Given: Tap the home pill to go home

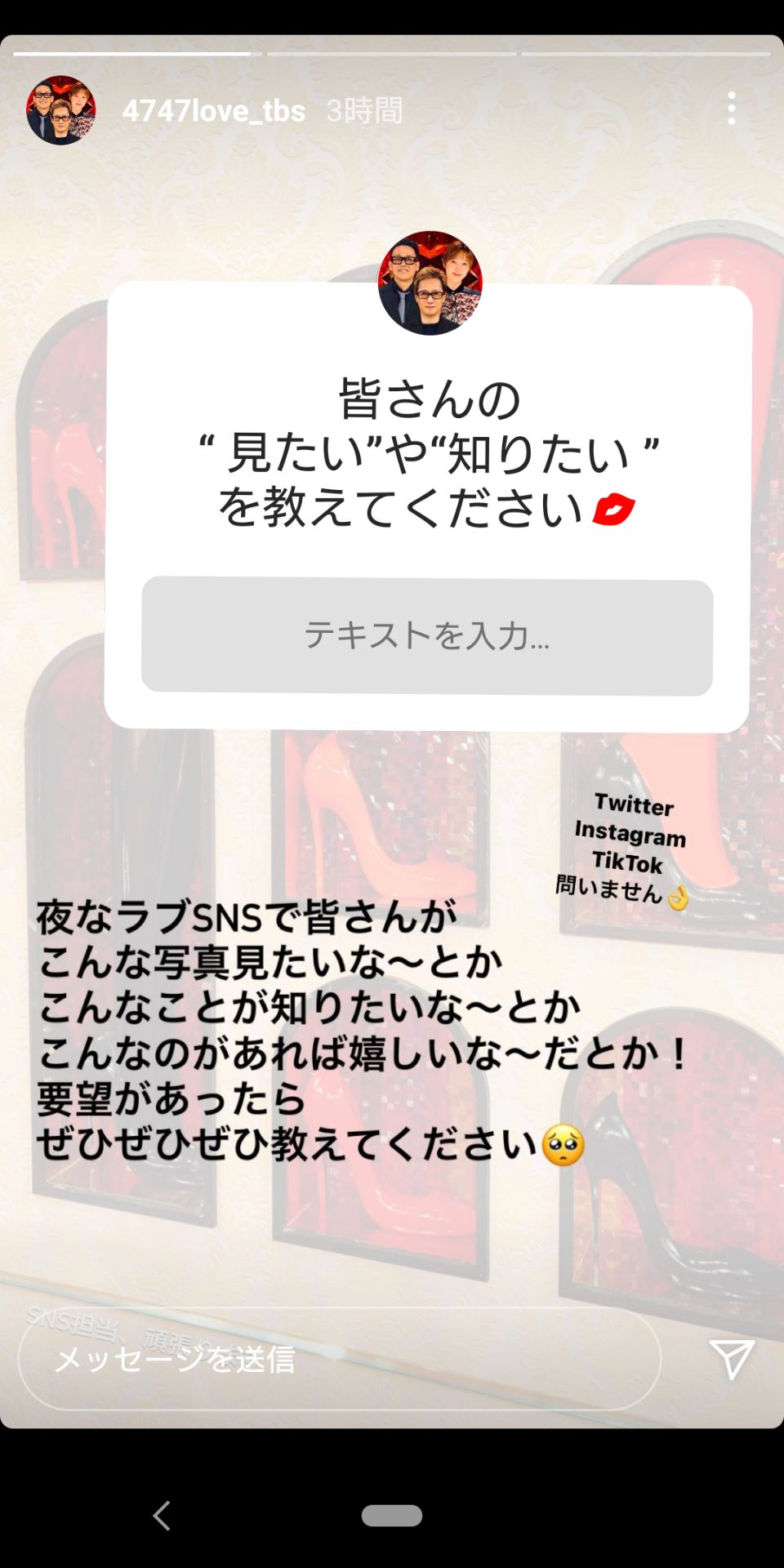Looking at the screenshot, I should pos(392,1516).
